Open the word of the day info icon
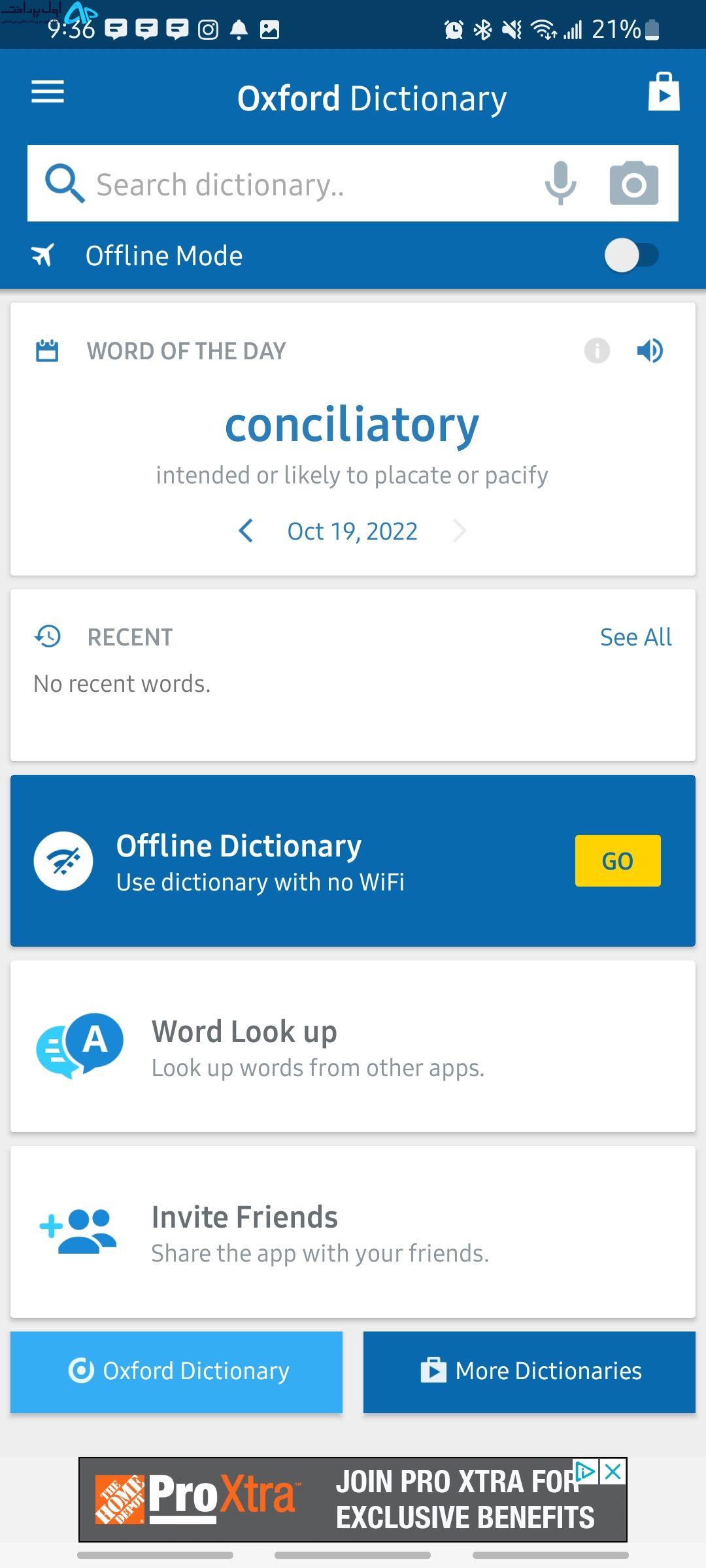706x1568 pixels. click(x=597, y=351)
